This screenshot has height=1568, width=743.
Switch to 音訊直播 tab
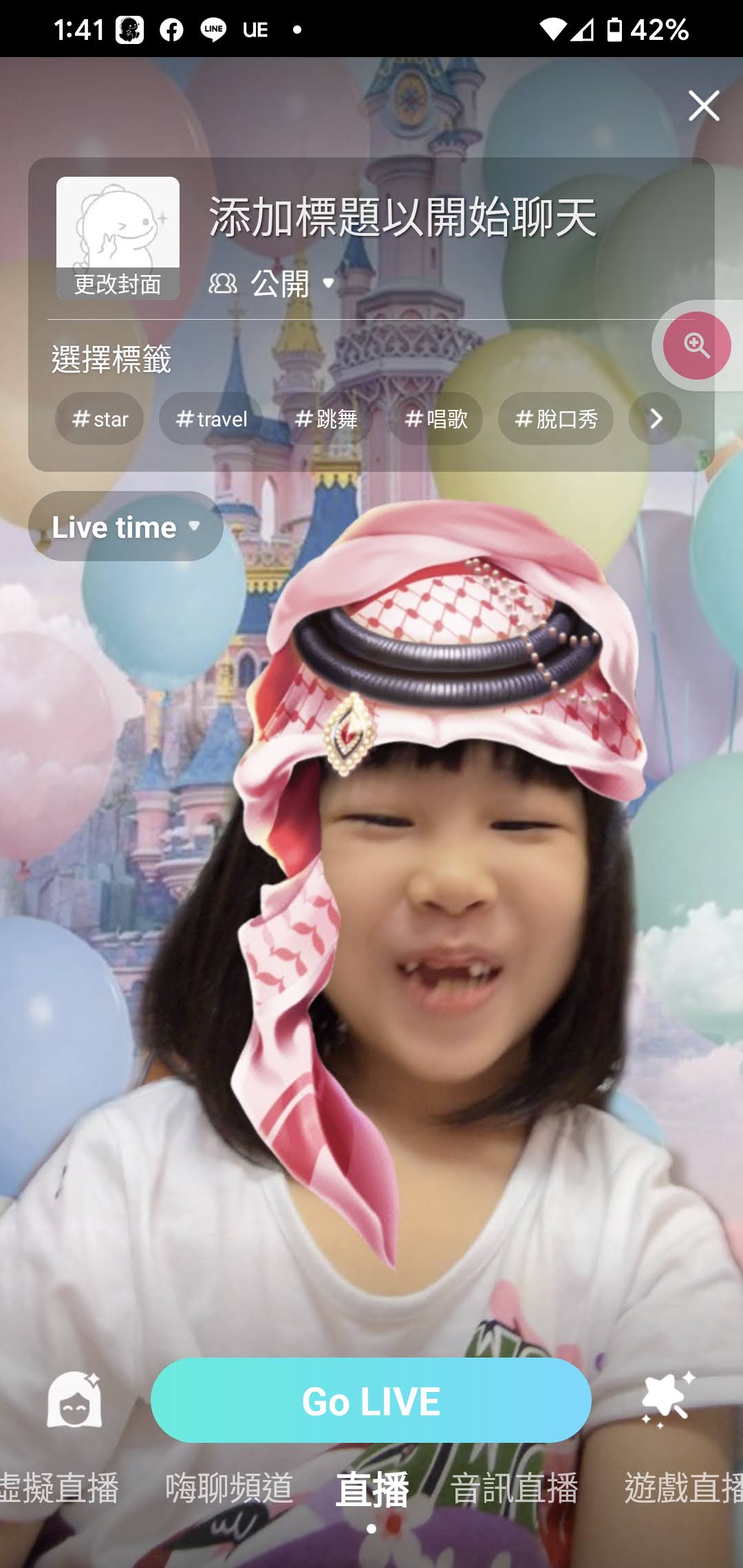click(514, 1488)
